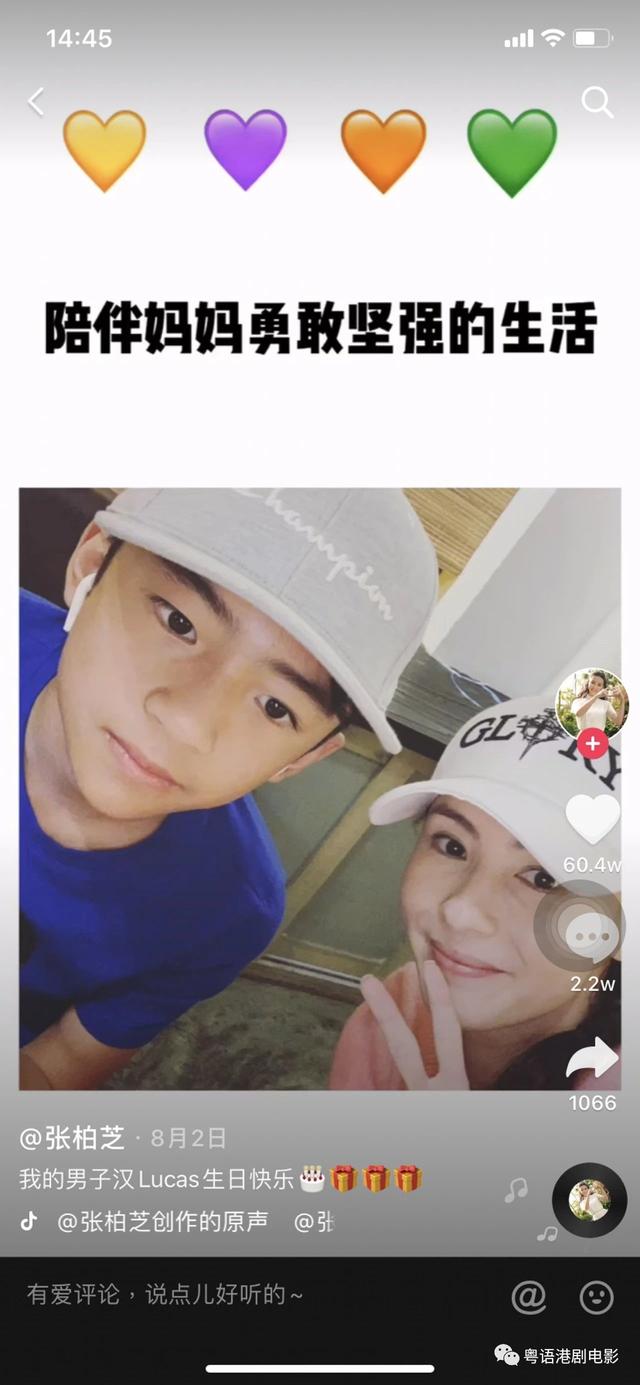Share this video with the arrow icon
The width and height of the screenshot is (640, 1385).
coord(592,1058)
